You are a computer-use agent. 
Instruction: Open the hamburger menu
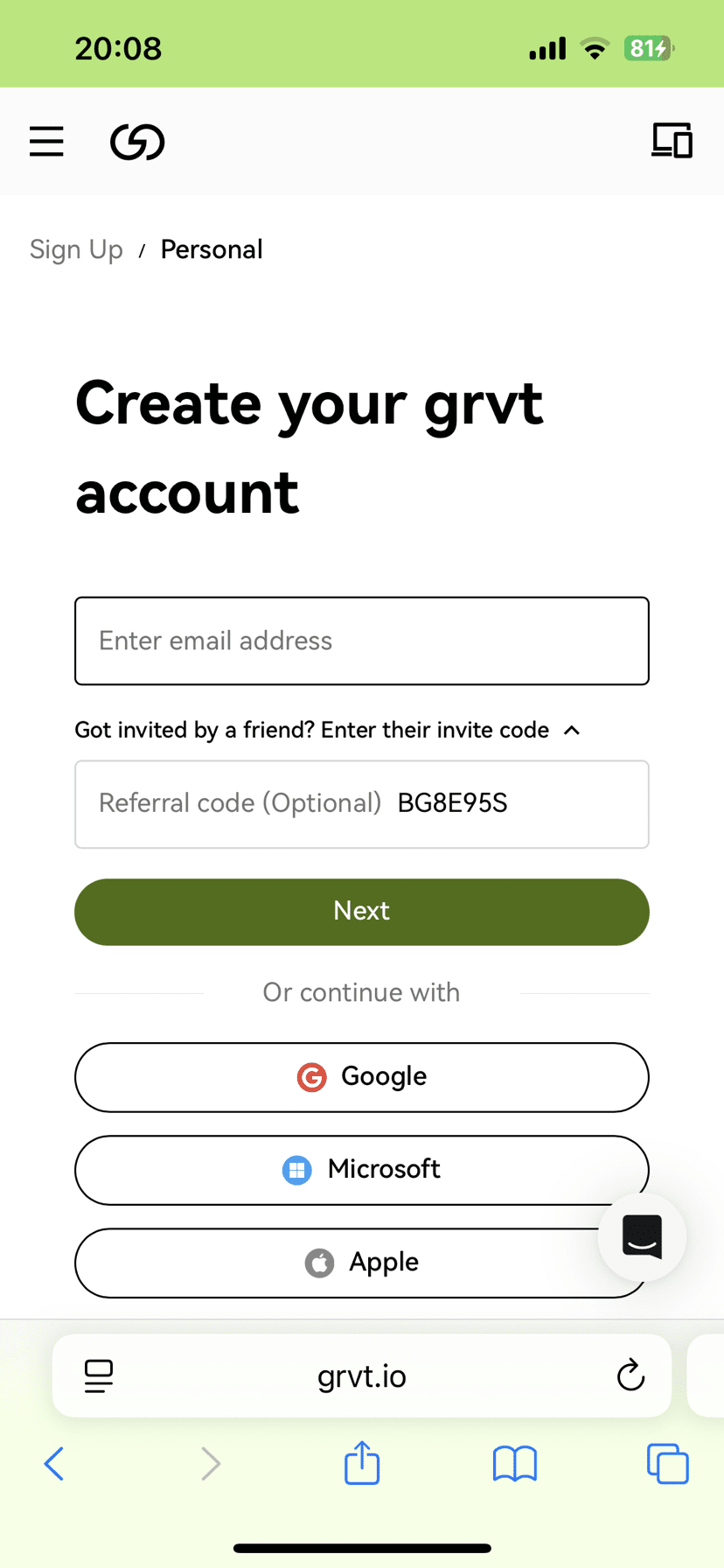click(46, 141)
